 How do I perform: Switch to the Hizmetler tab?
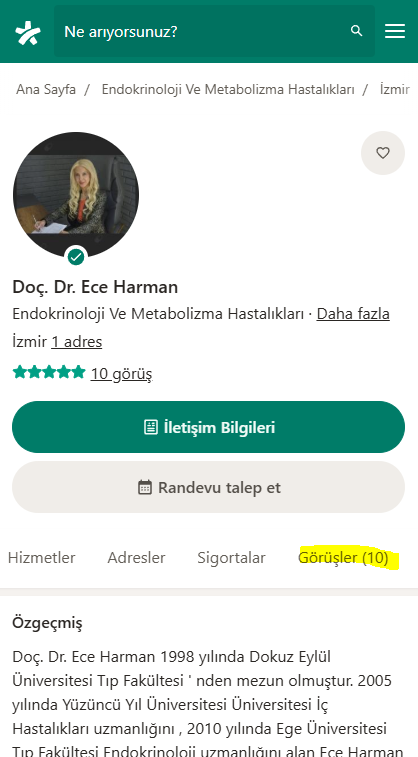42,558
